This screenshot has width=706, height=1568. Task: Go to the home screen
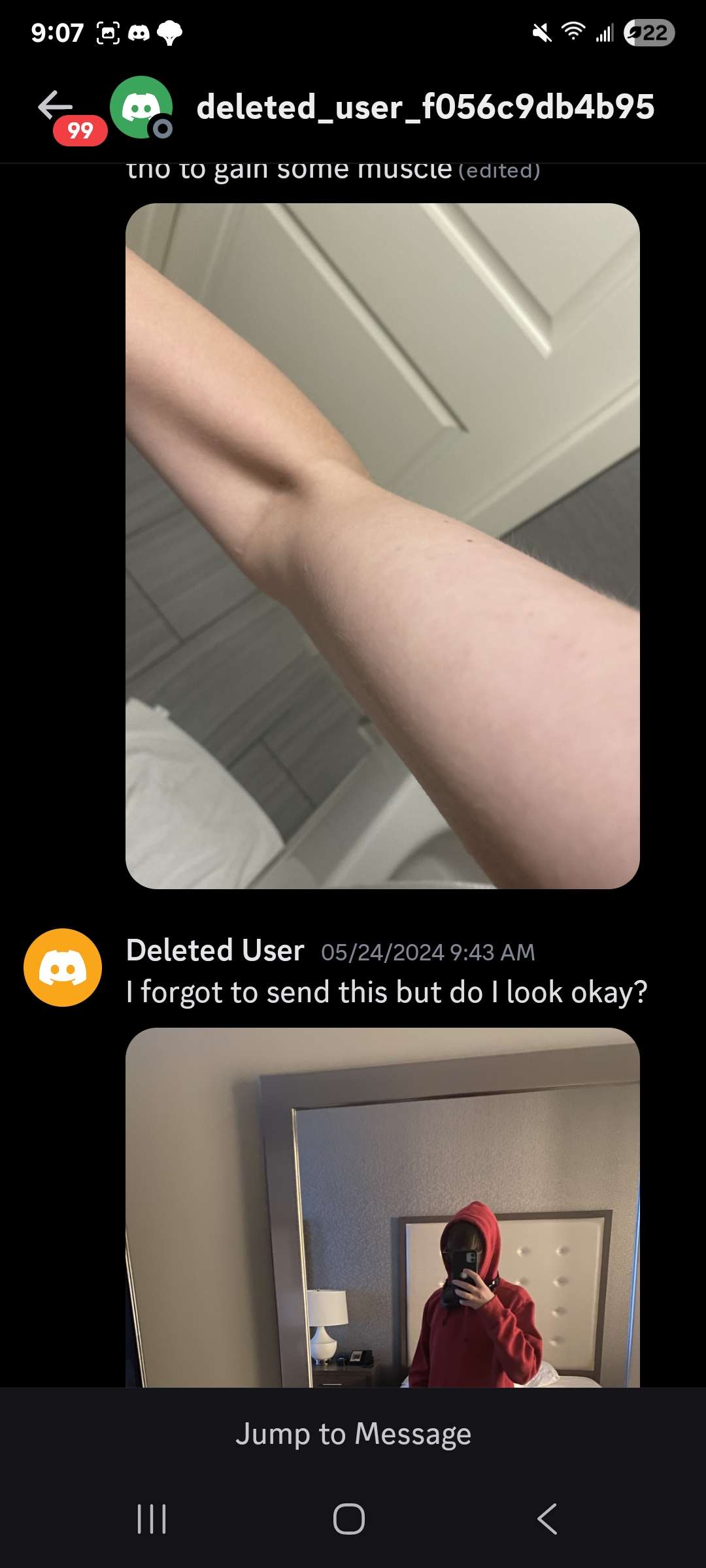pyautogui.click(x=349, y=1519)
